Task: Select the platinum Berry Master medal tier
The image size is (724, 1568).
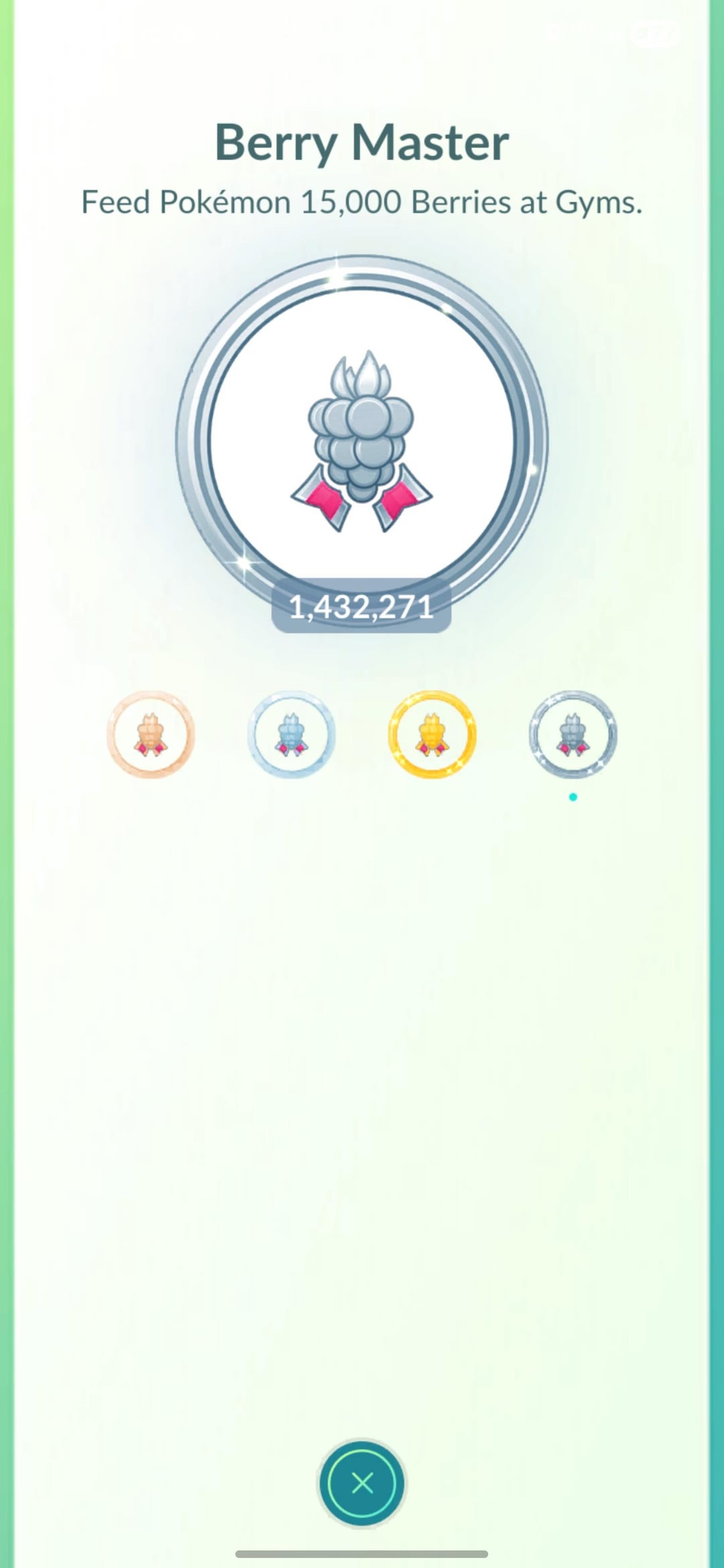Action: pos(572,734)
